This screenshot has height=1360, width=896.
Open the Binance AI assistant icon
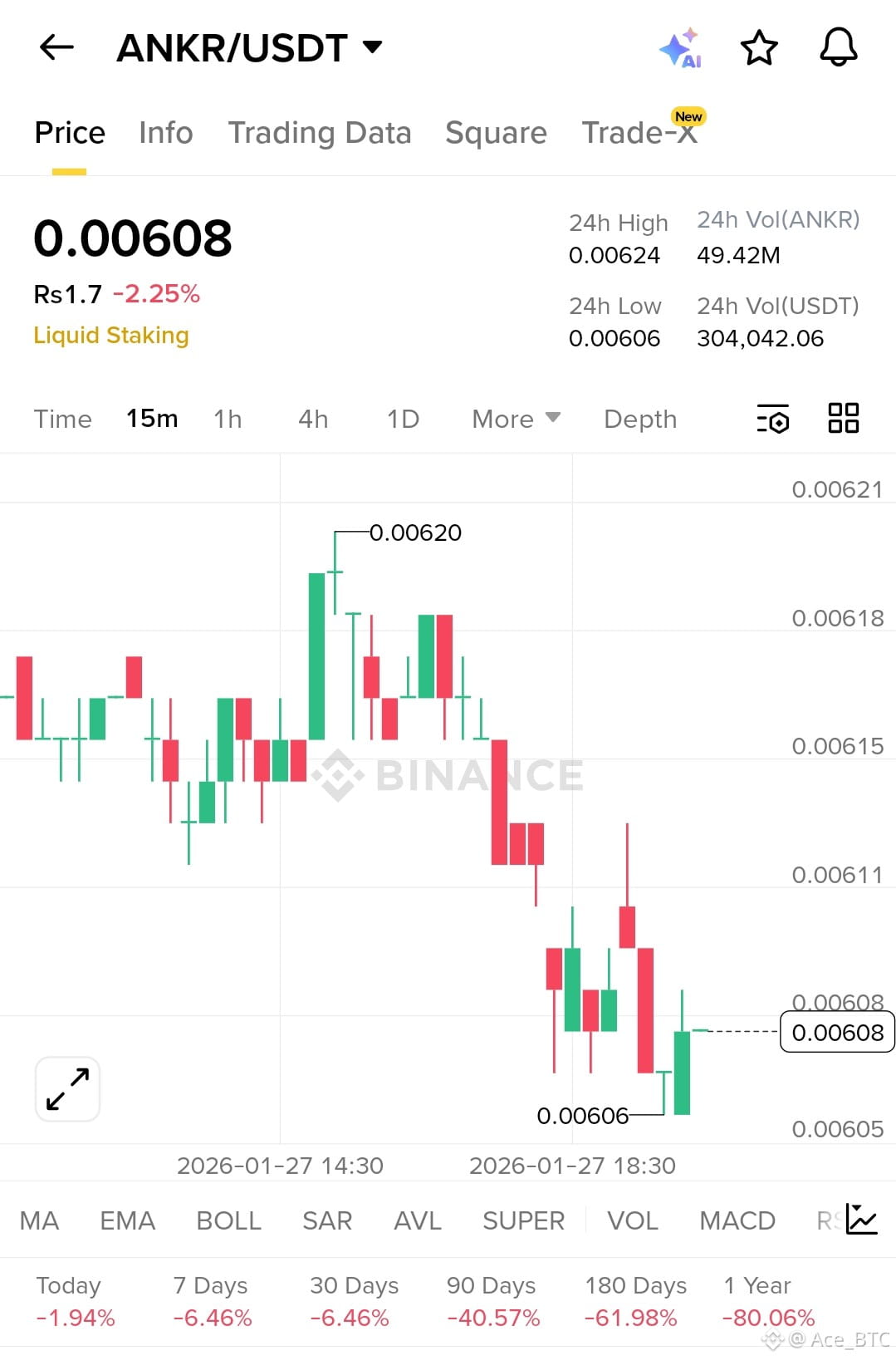tap(681, 47)
